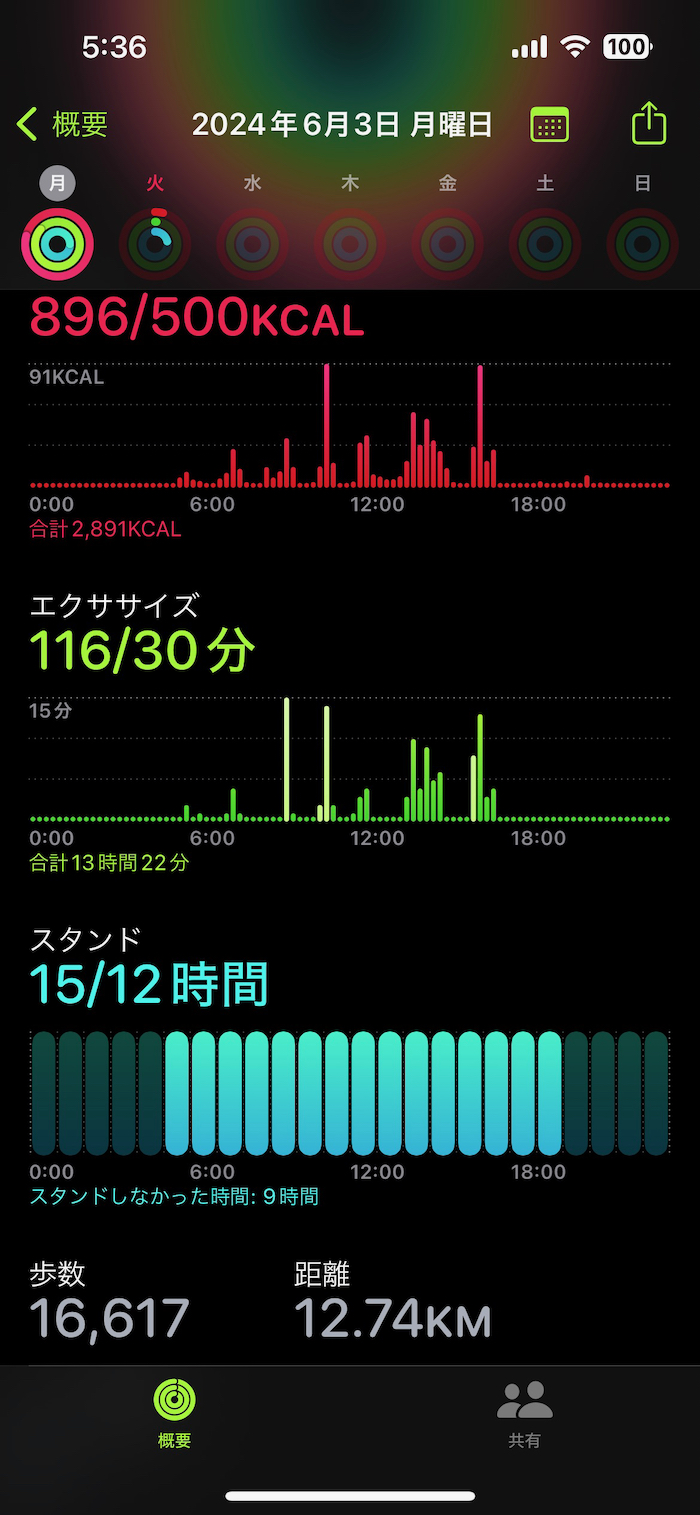Viewport: 700px width, 1515px height.
Task: Switch to the 概要 tab
Action: pos(175,1413)
